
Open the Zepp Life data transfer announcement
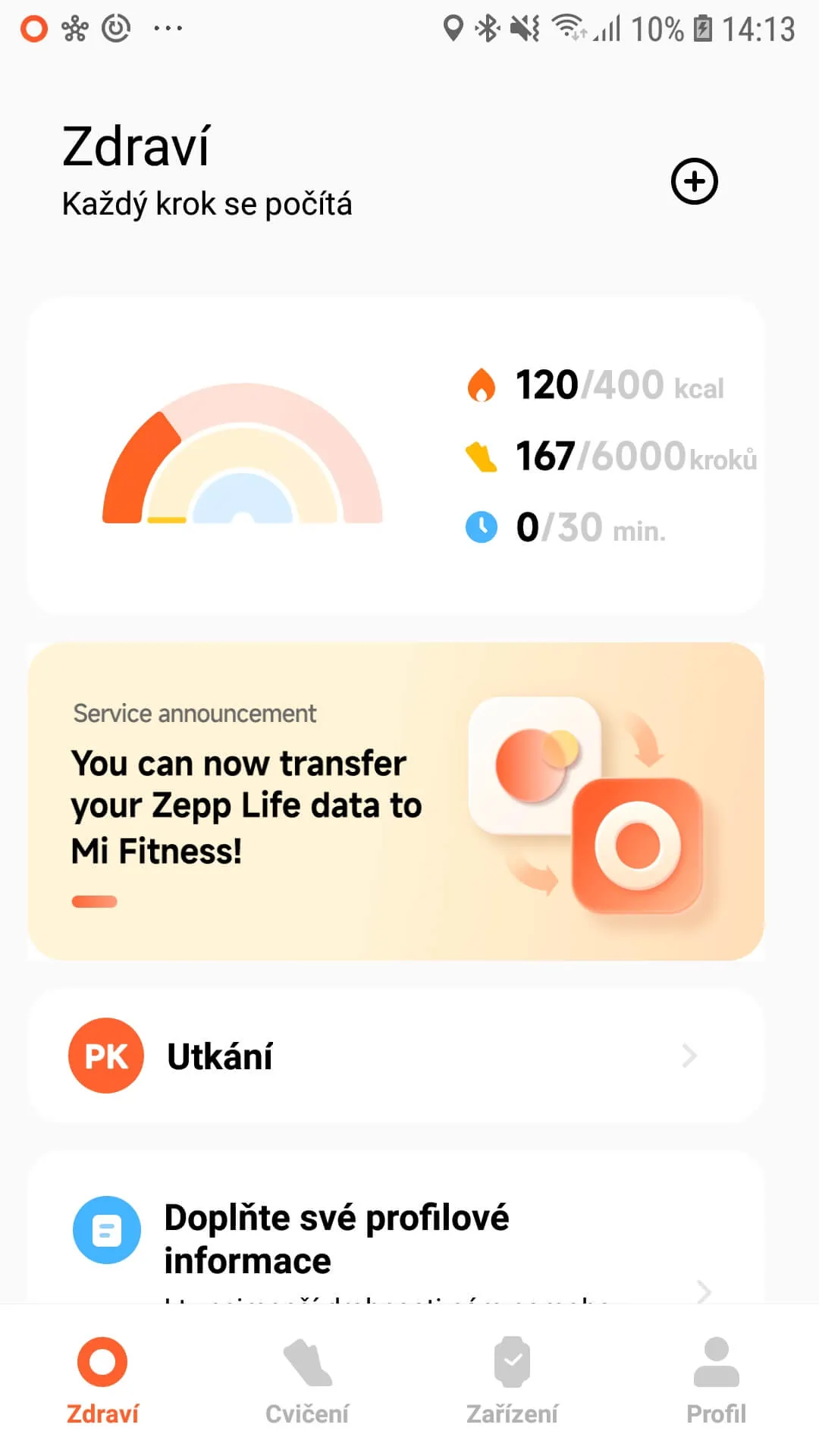coord(394,802)
